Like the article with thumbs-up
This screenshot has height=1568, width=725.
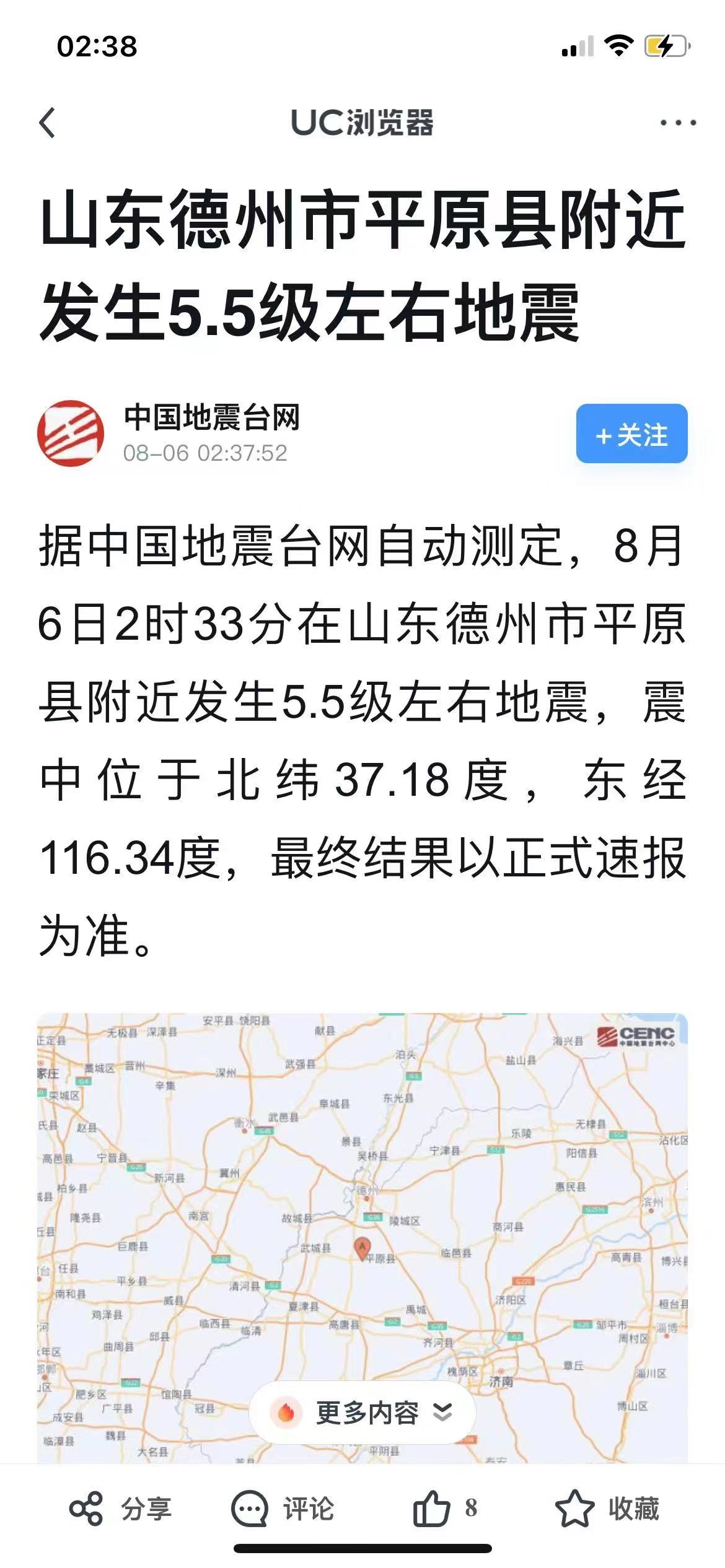pos(432,1509)
